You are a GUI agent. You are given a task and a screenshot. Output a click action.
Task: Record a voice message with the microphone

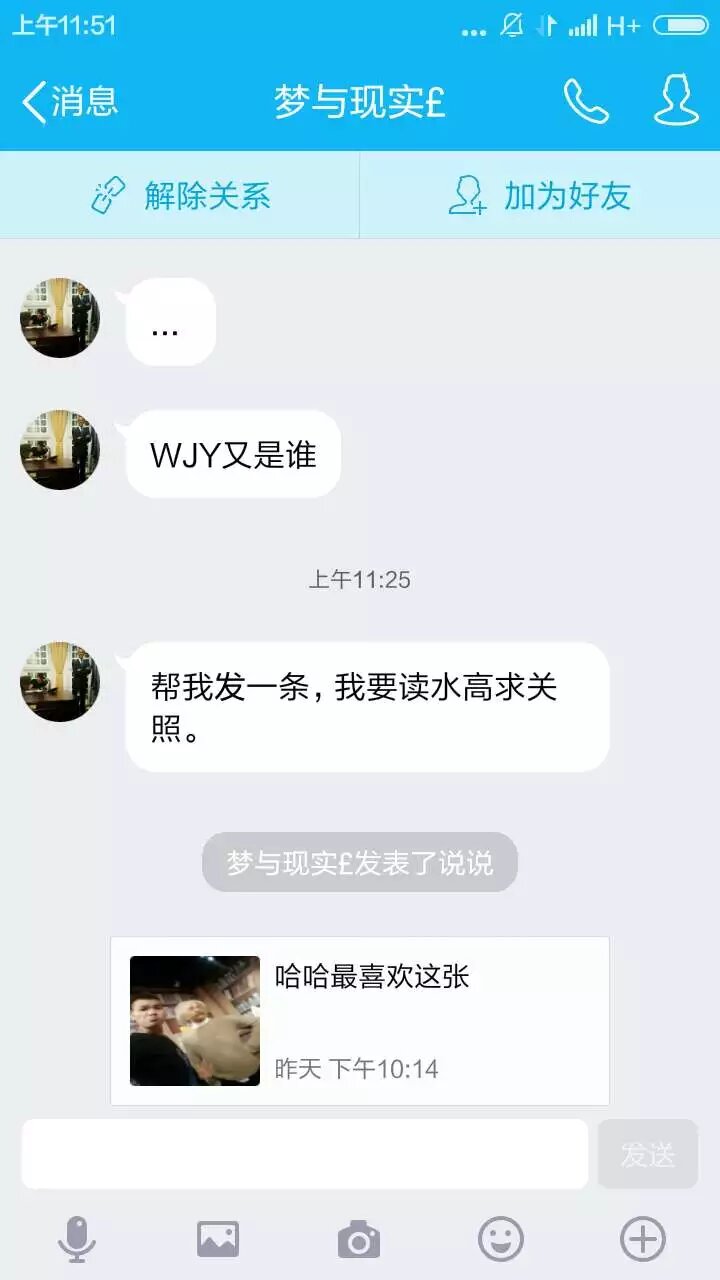77,1240
